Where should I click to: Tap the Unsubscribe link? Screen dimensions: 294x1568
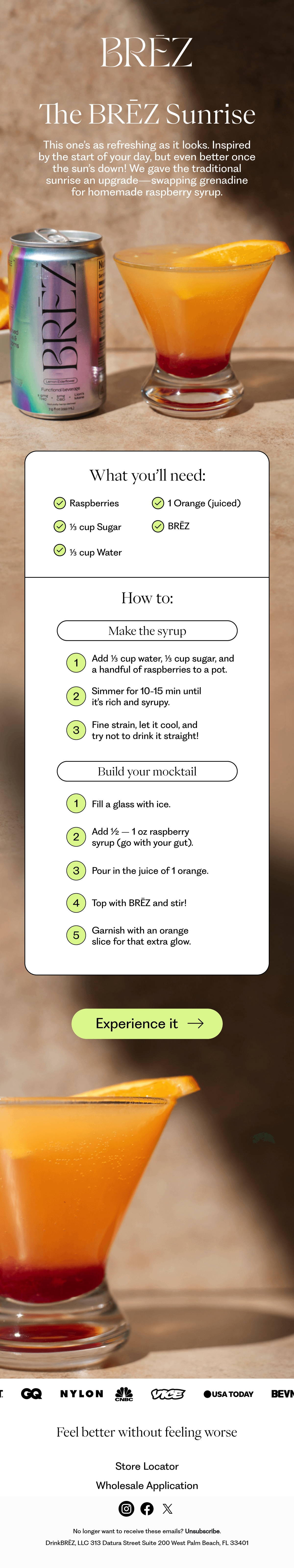click(x=203, y=1531)
